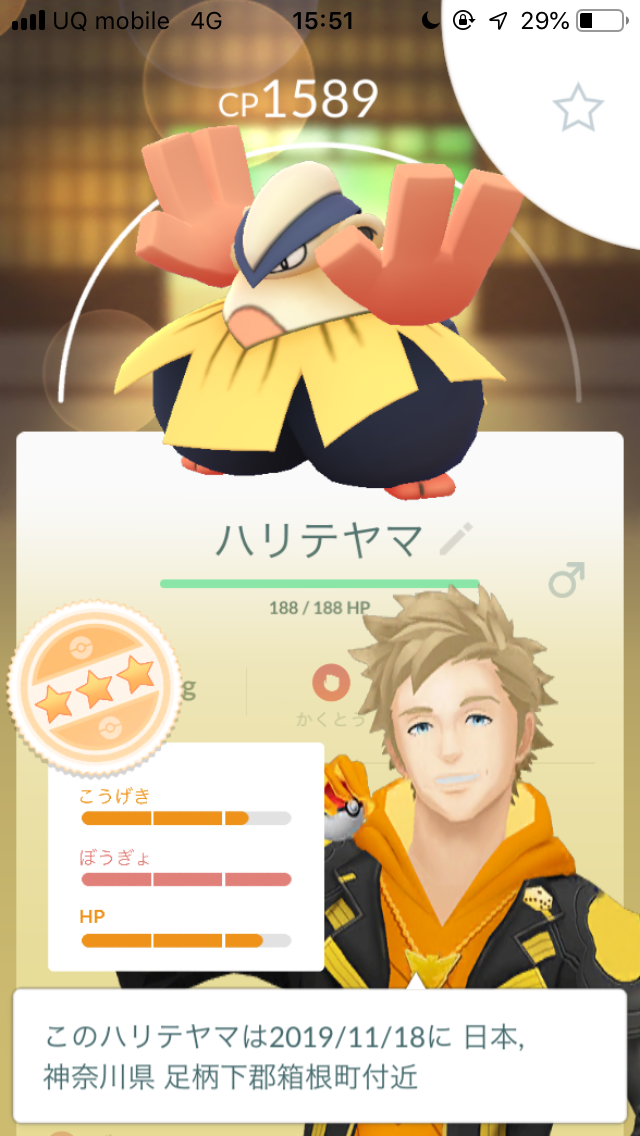Tap the appraisal dialog text to continue

tap(320, 1056)
